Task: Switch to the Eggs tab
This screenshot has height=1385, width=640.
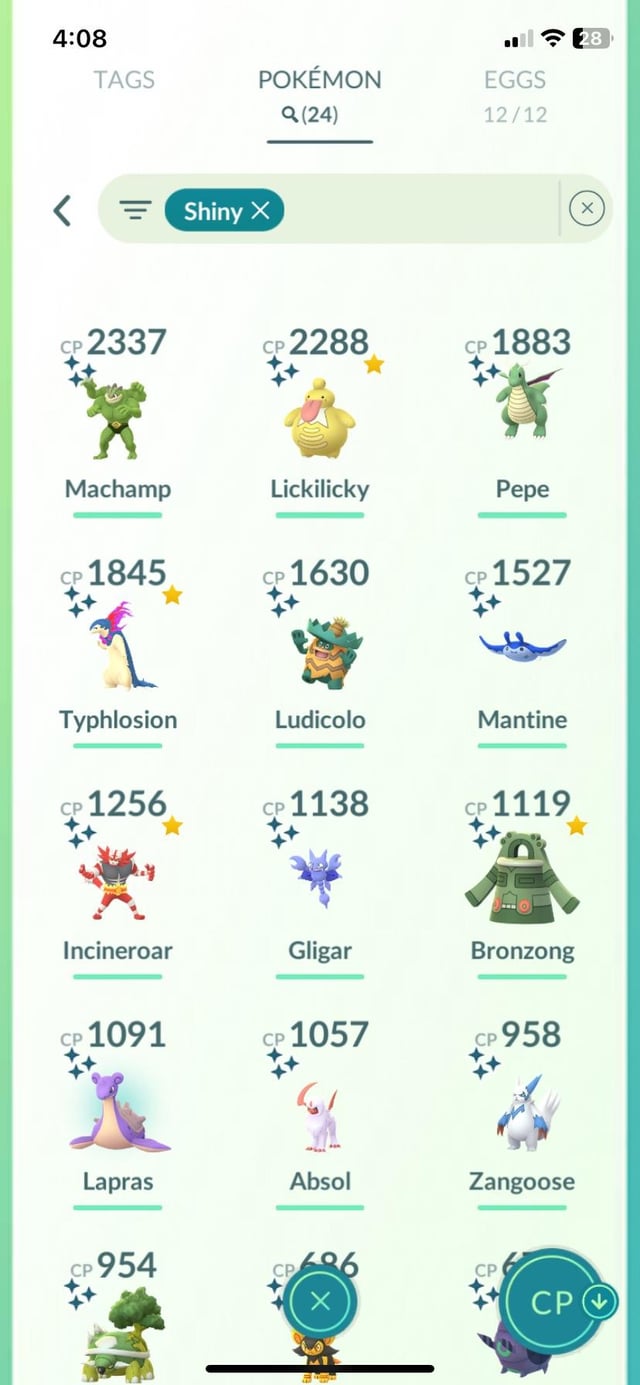Action: (x=515, y=80)
